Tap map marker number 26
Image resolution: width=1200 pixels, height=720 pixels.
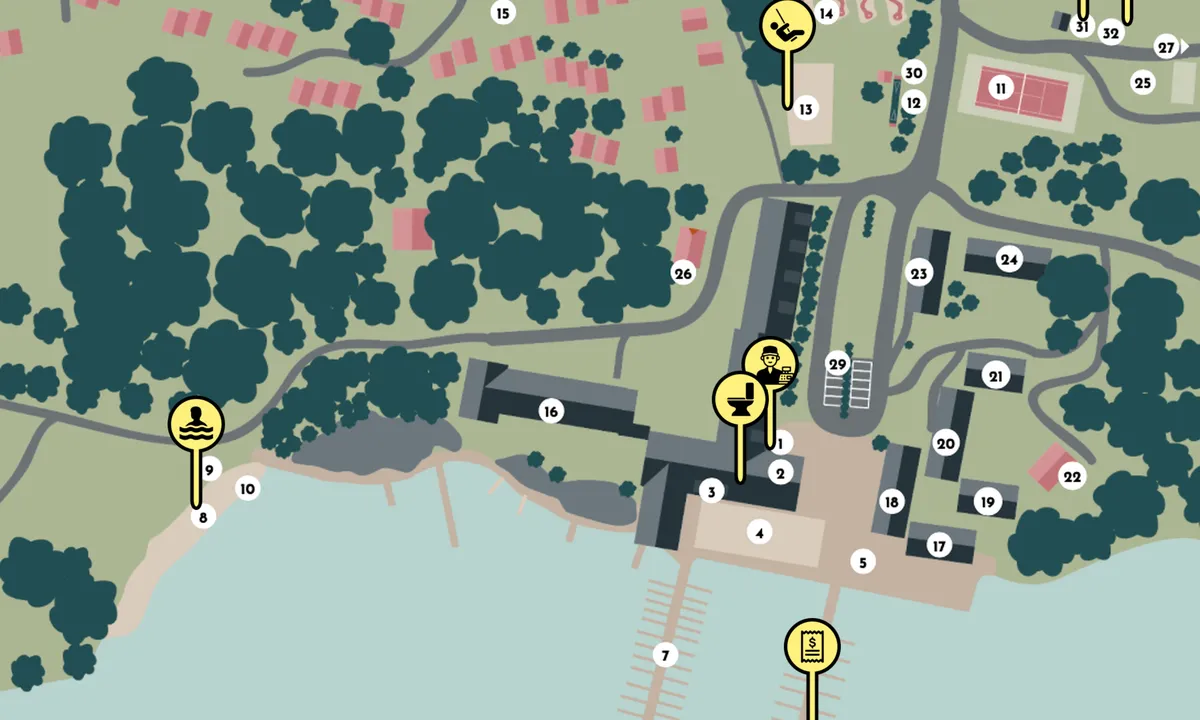coord(683,273)
